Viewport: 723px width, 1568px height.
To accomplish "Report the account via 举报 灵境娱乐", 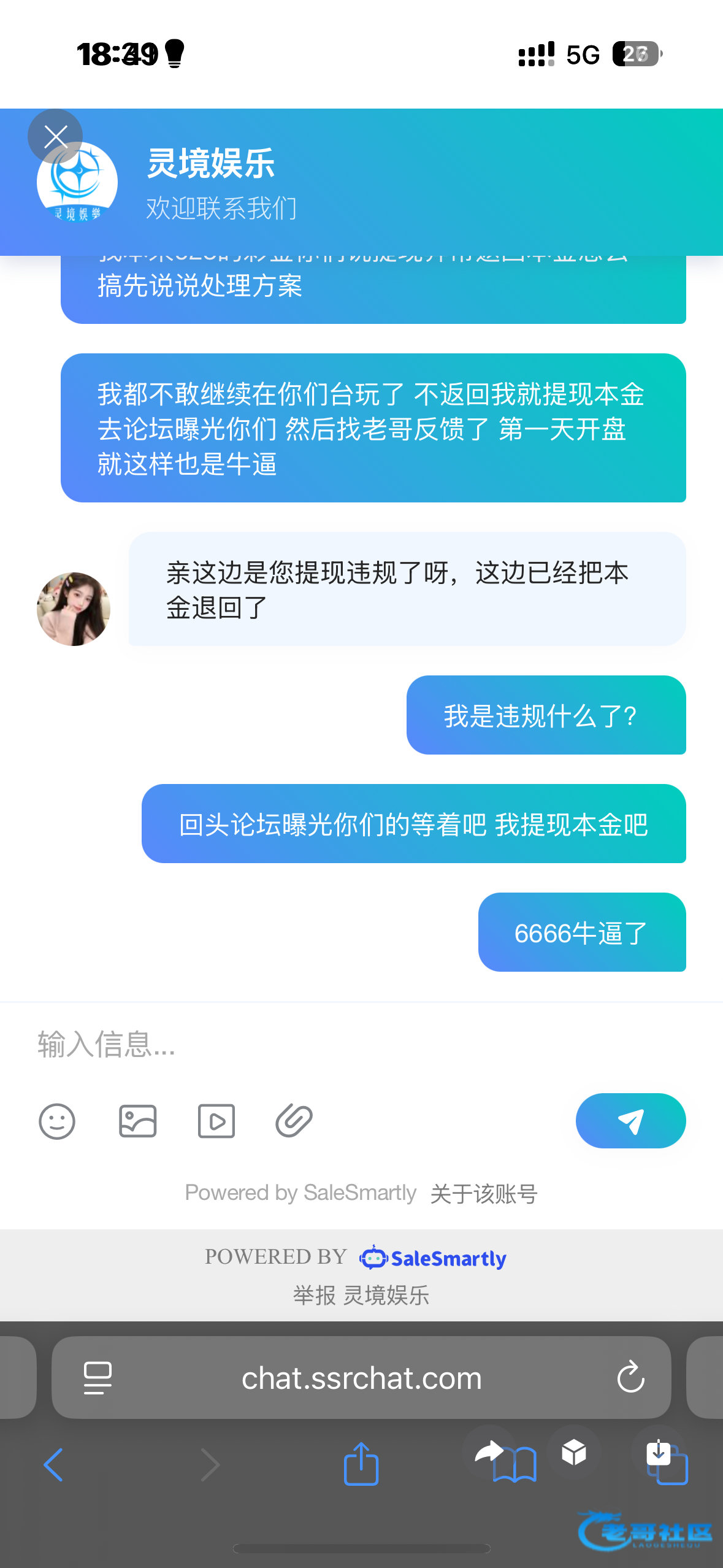I will pos(361,1296).
